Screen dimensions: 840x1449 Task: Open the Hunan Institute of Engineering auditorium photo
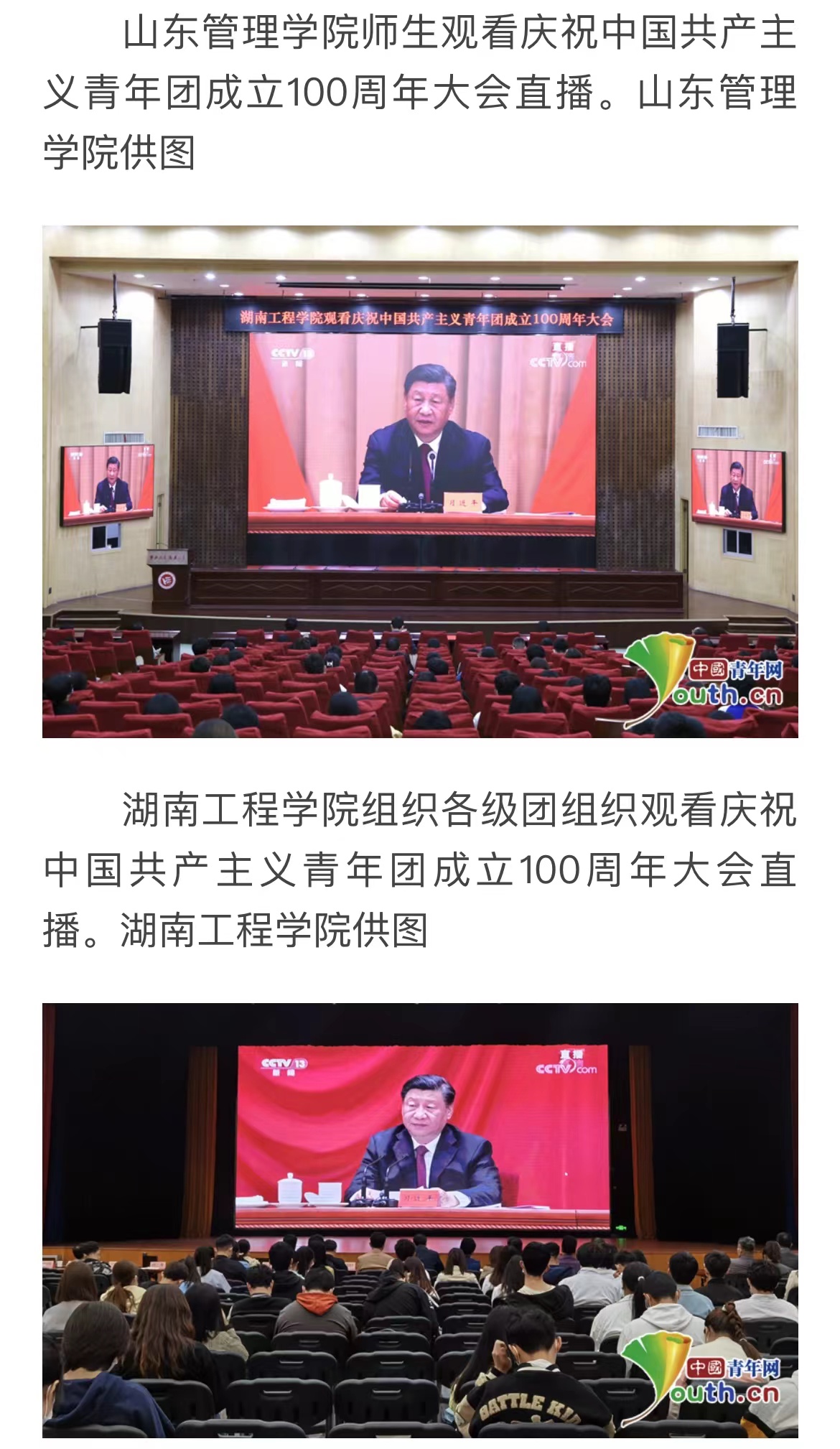420,482
